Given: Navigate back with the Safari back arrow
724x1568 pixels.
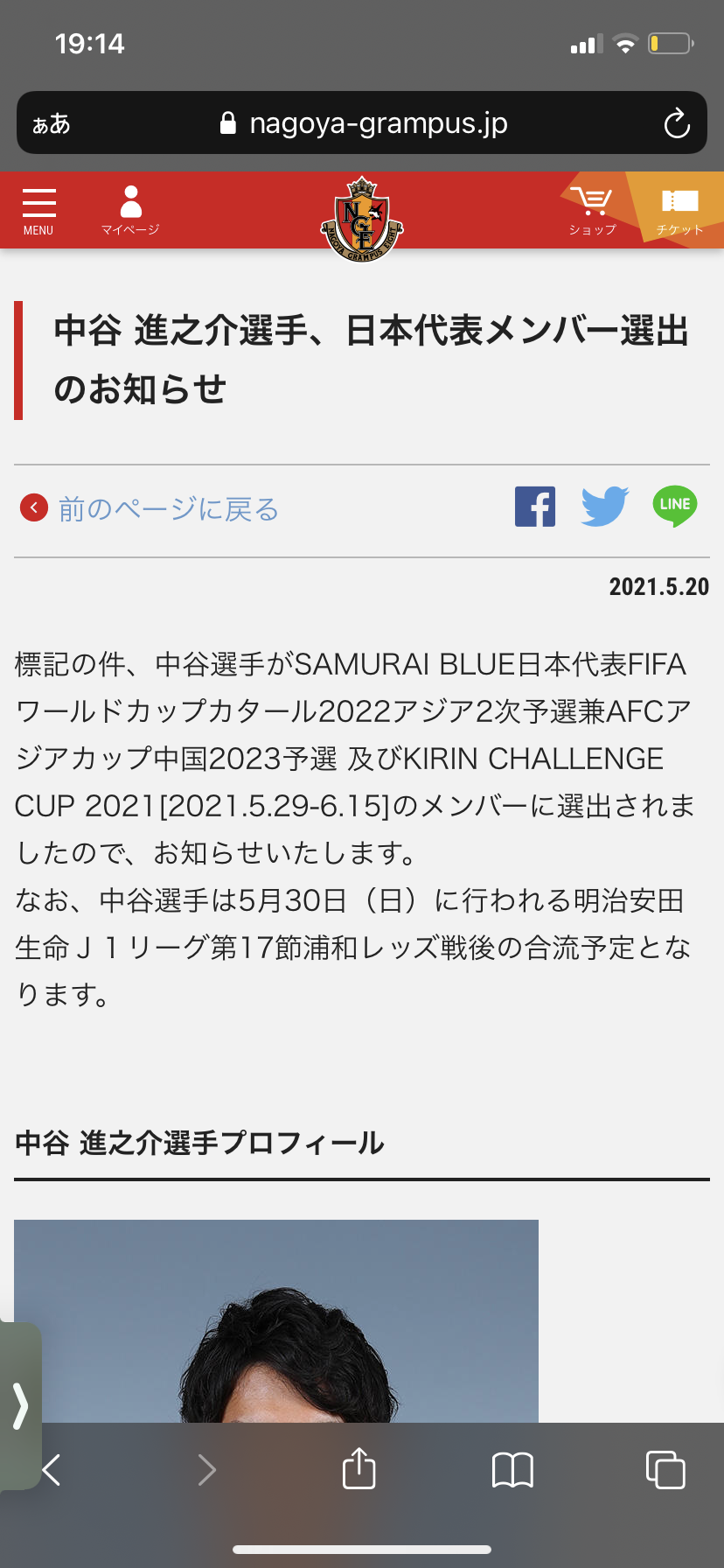Looking at the screenshot, I should (52, 1470).
